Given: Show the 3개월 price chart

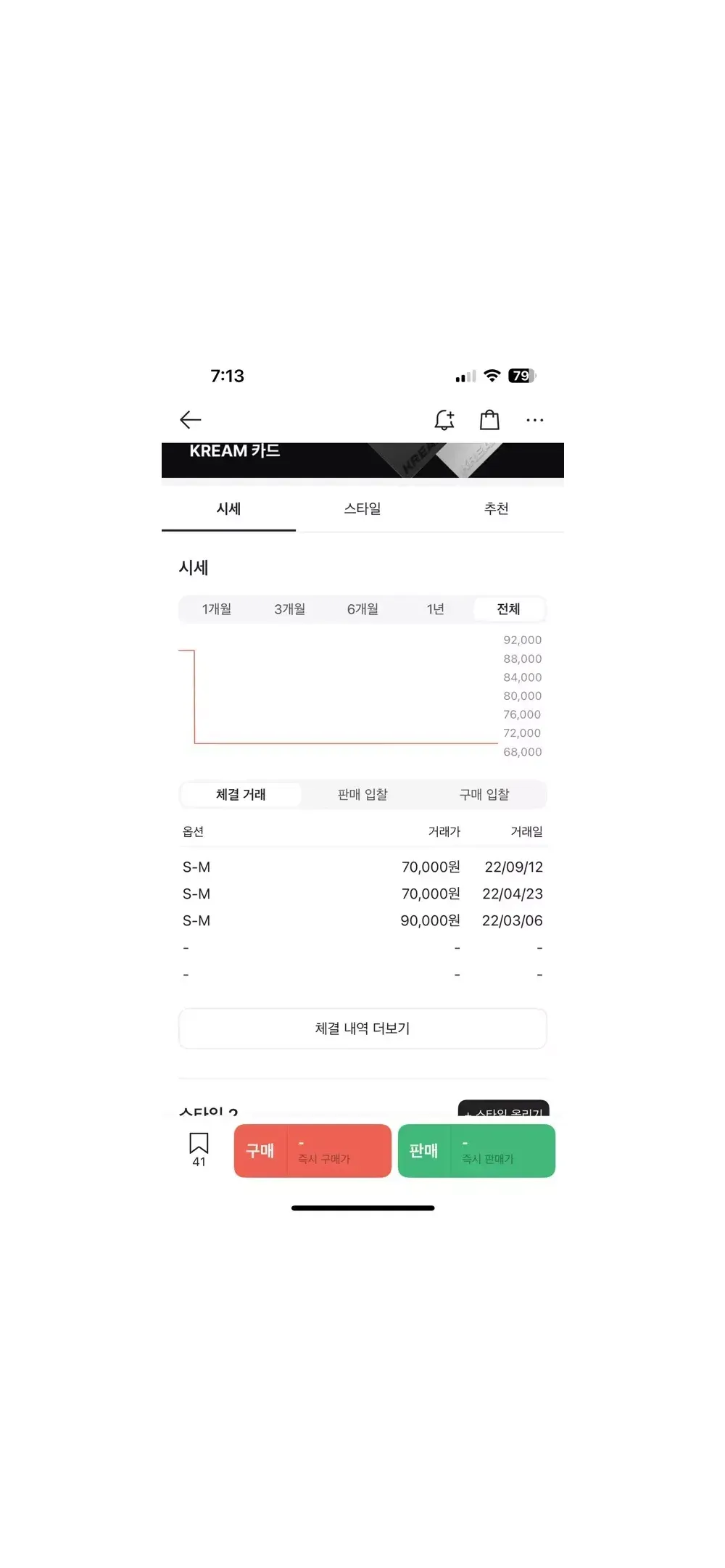Looking at the screenshot, I should pos(289,609).
